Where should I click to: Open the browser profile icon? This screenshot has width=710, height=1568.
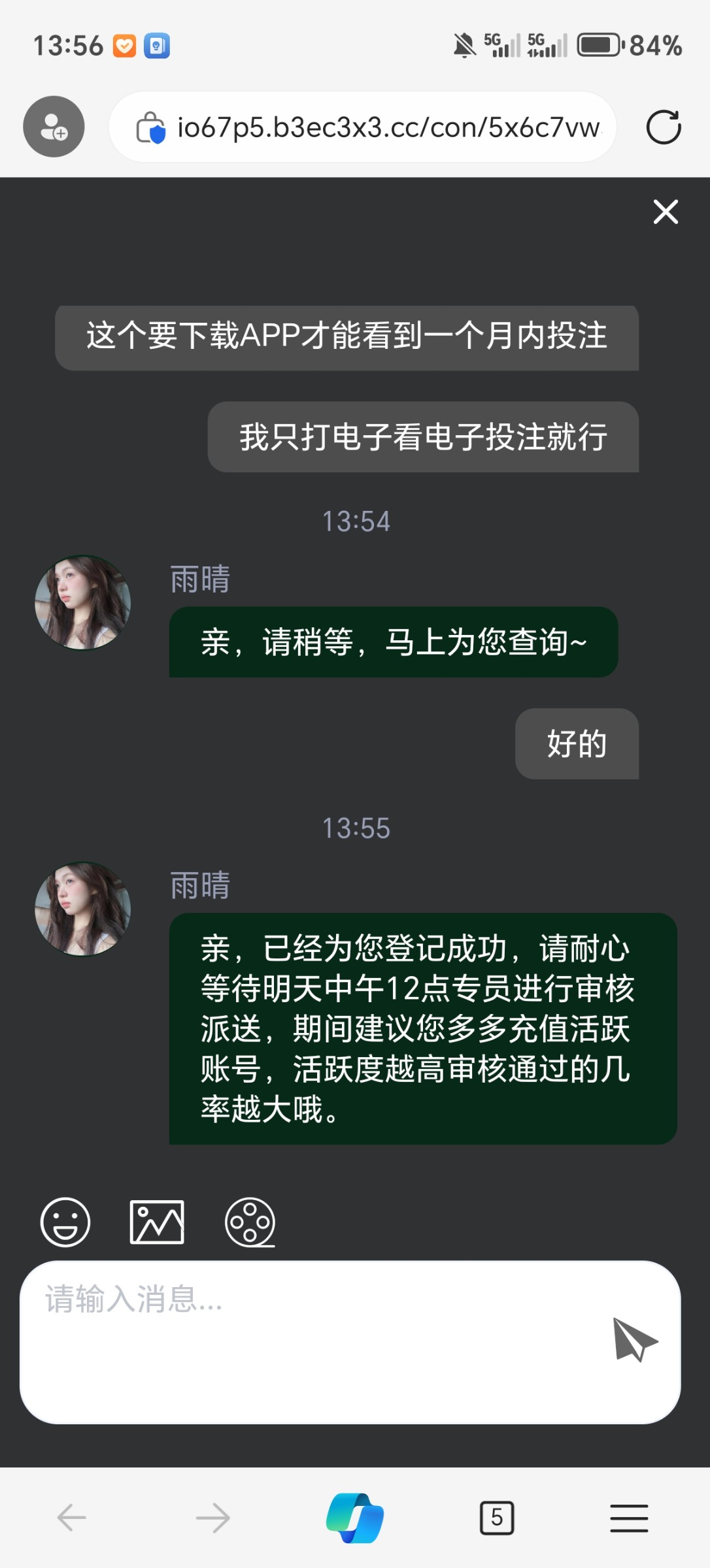point(54,127)
